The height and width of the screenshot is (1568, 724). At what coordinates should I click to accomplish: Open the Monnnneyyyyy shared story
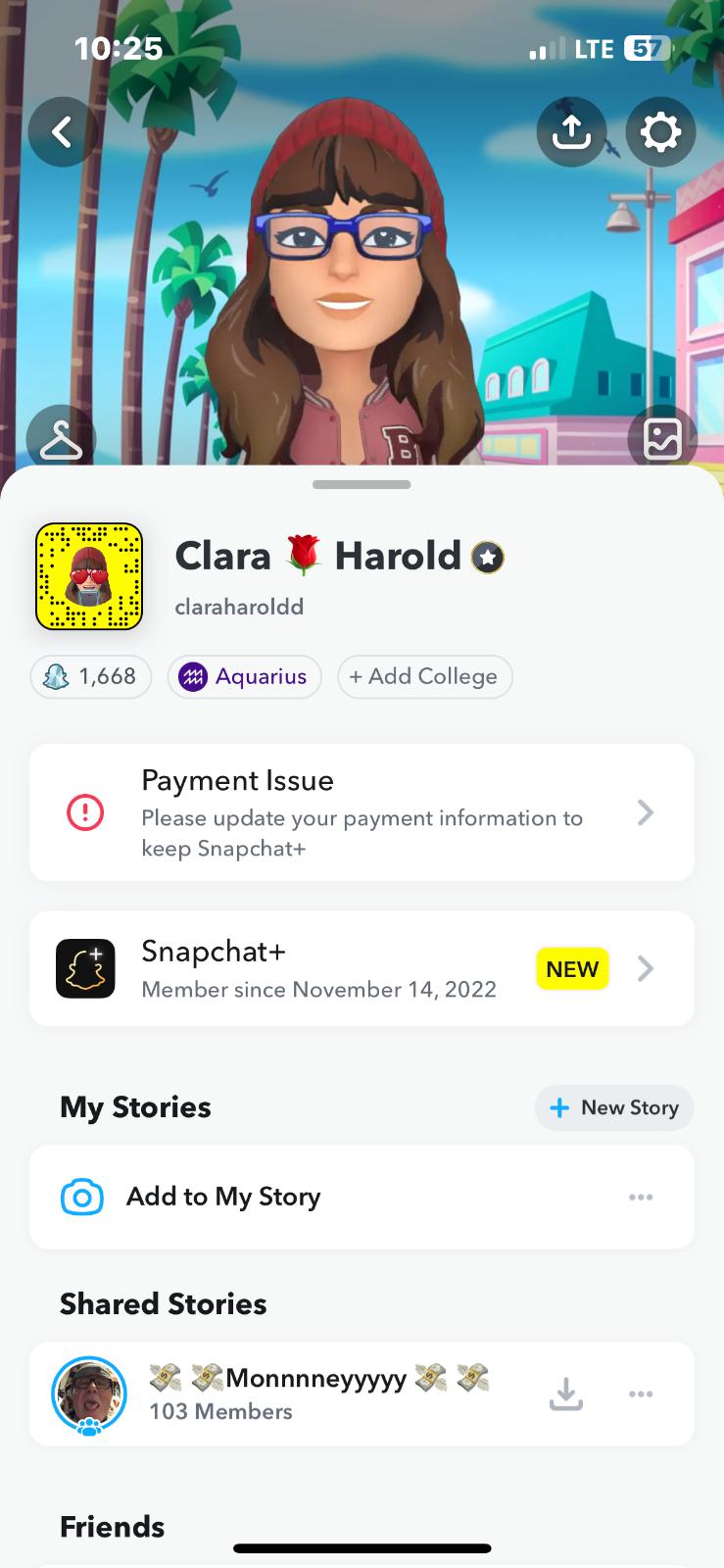(x=294, y=1394)
